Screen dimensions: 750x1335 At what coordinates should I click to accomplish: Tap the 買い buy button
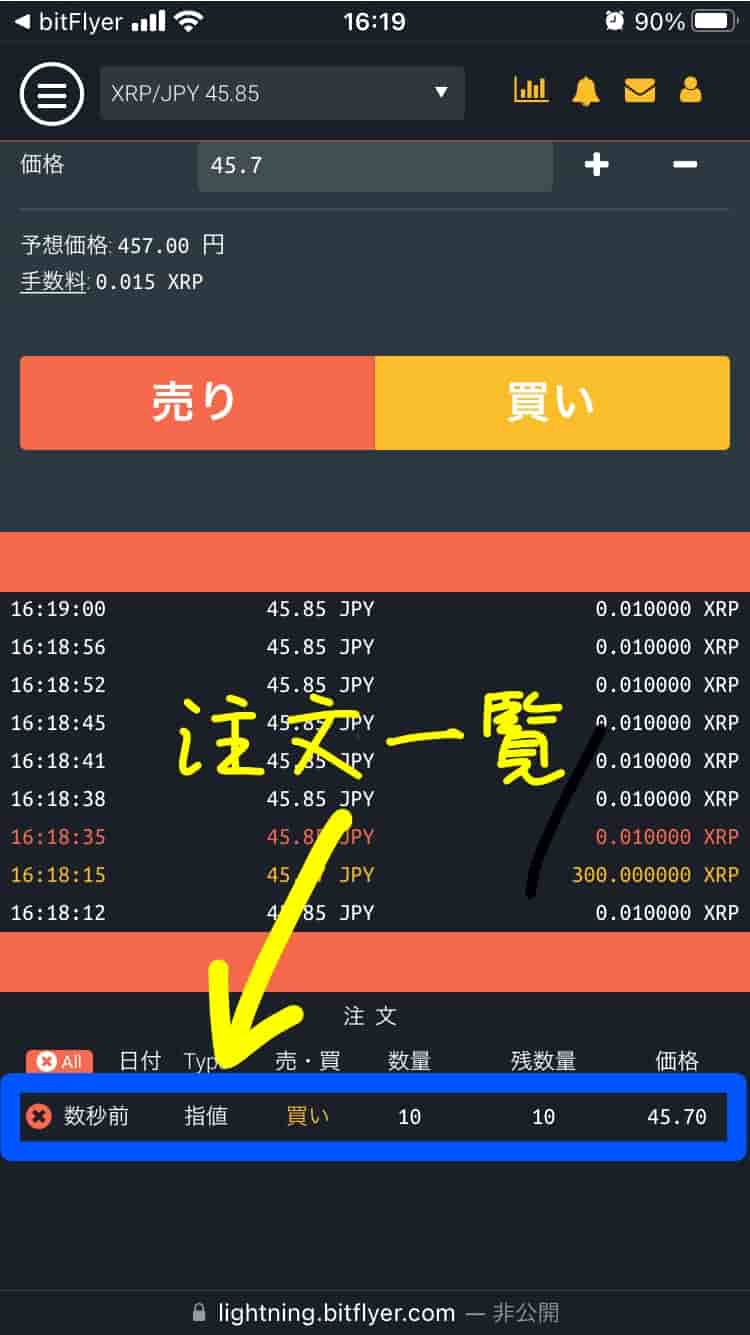coord(552,402)
